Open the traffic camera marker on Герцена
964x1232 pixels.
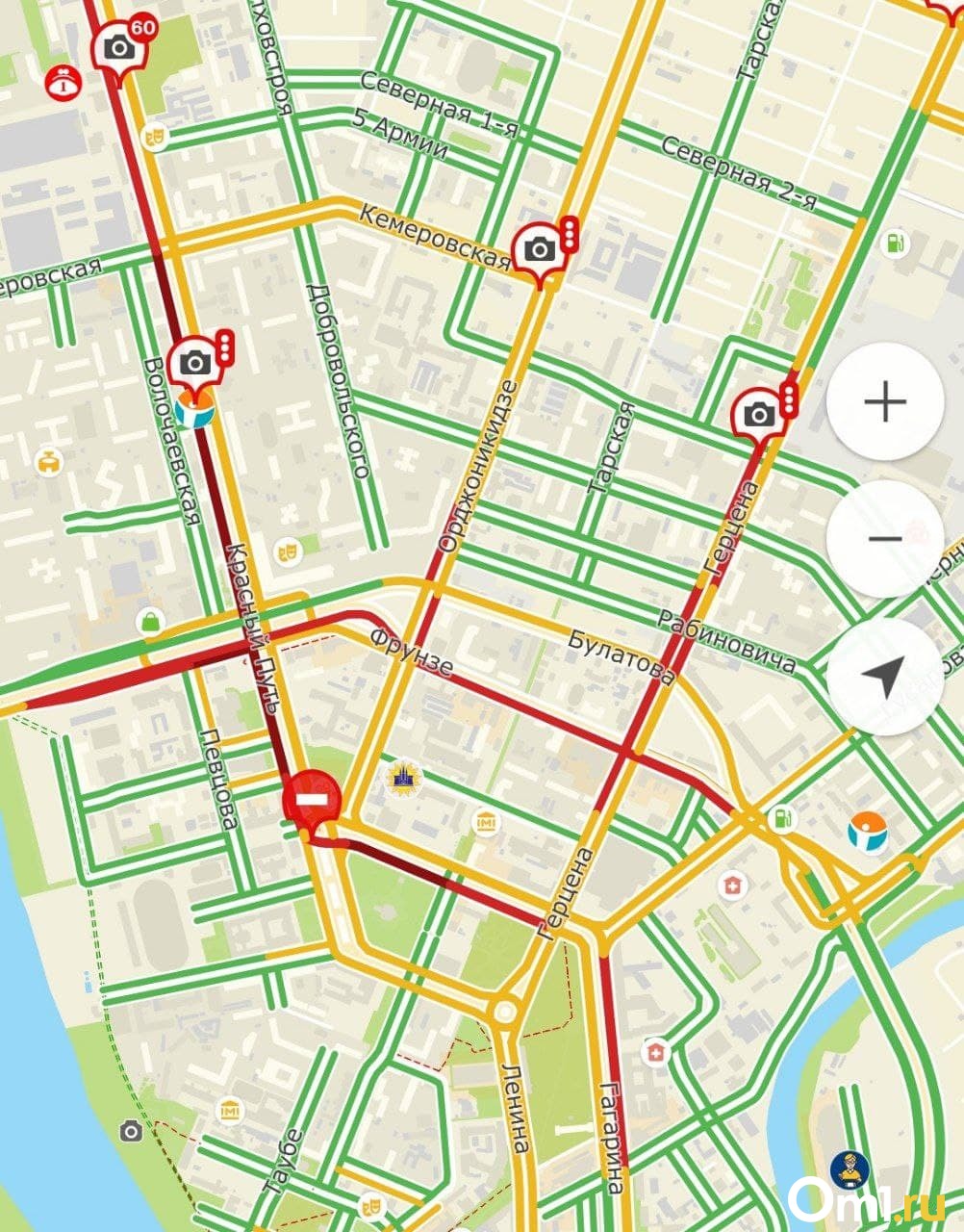point(759,415)
